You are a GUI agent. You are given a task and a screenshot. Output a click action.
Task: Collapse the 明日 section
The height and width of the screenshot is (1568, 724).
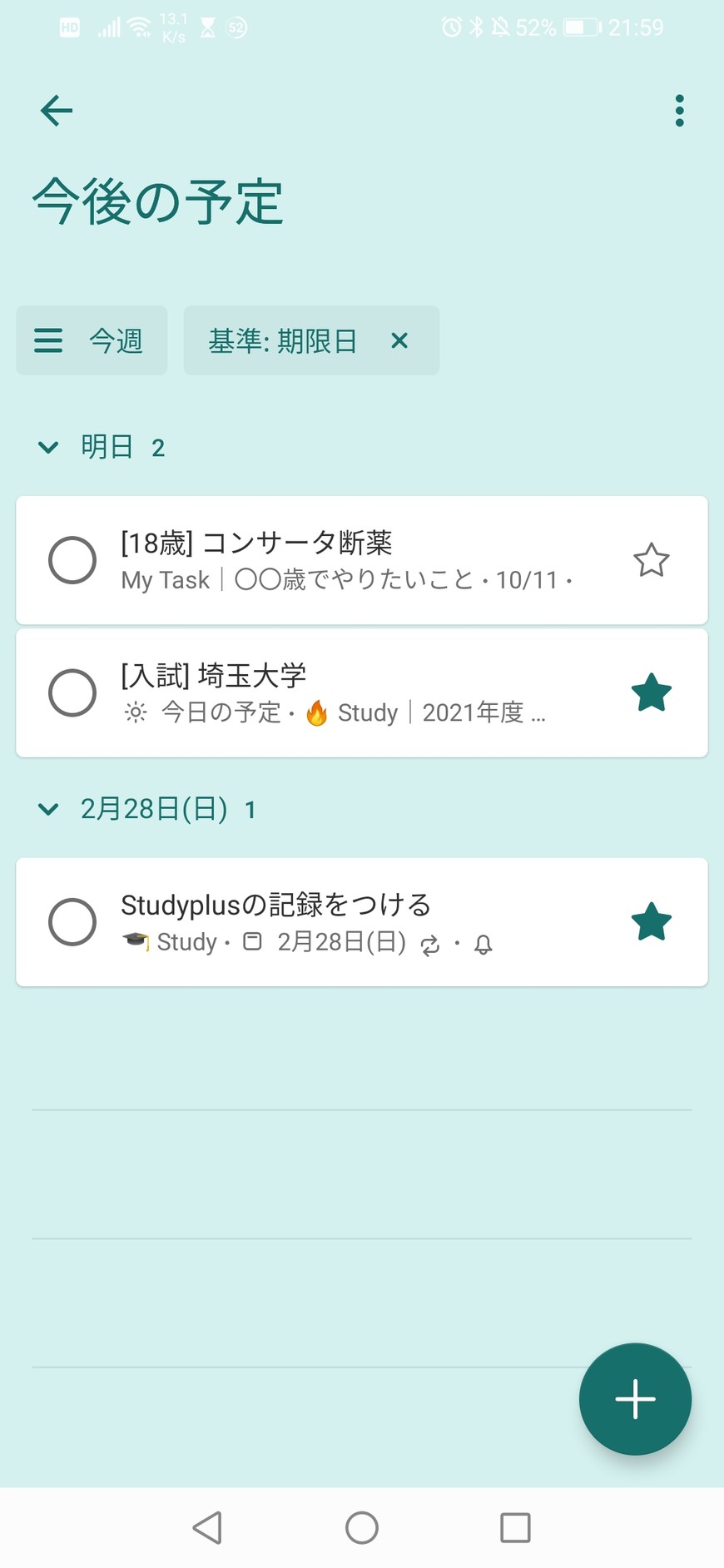48,448
